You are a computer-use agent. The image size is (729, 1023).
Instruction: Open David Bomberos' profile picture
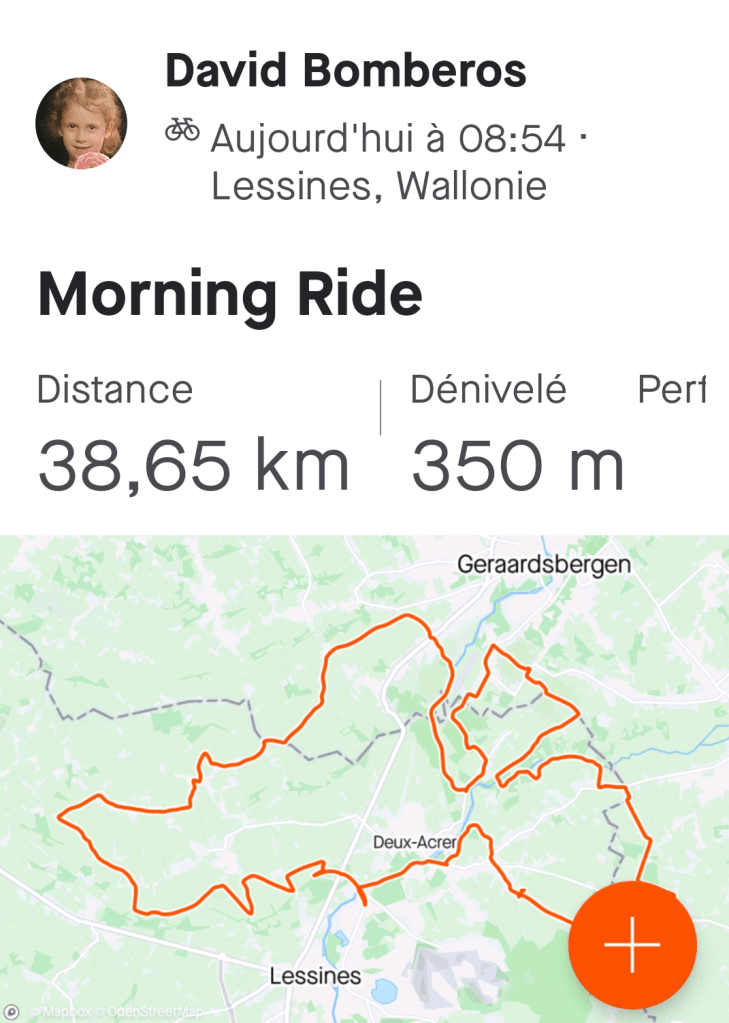81,122
